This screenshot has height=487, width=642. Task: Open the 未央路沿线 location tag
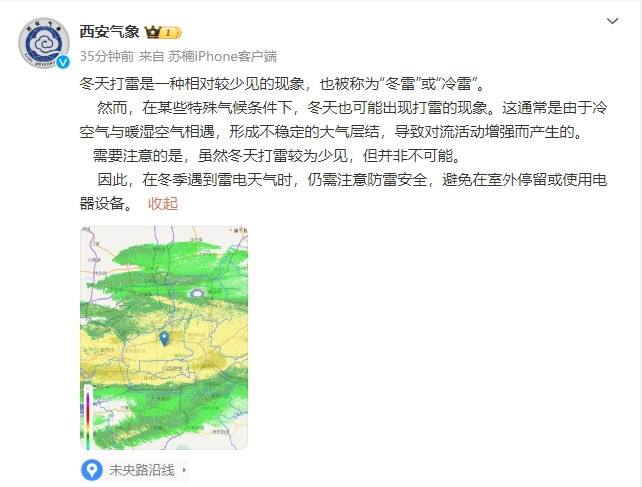pos(134,469)
